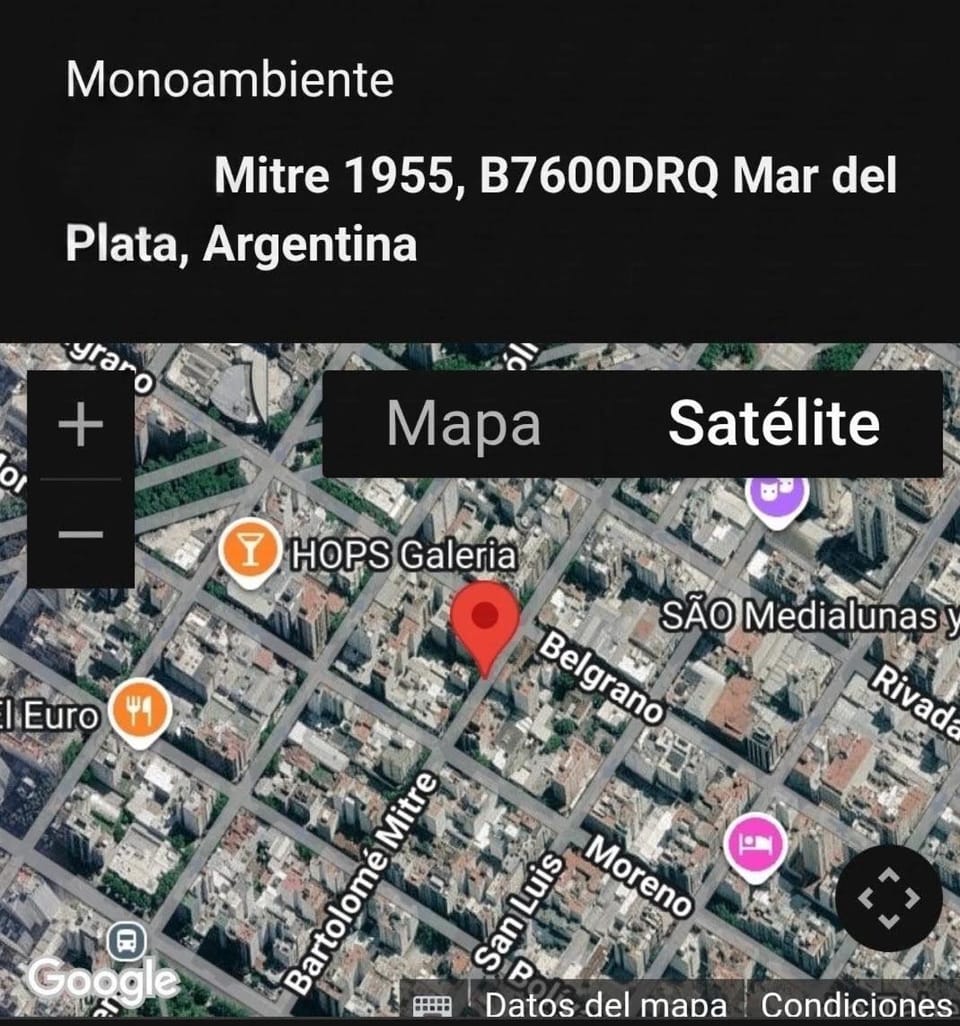Viewport: 960px width, 1026px height.
Task: Open keyboard shortcuts icon
Action: point(433,1004)
